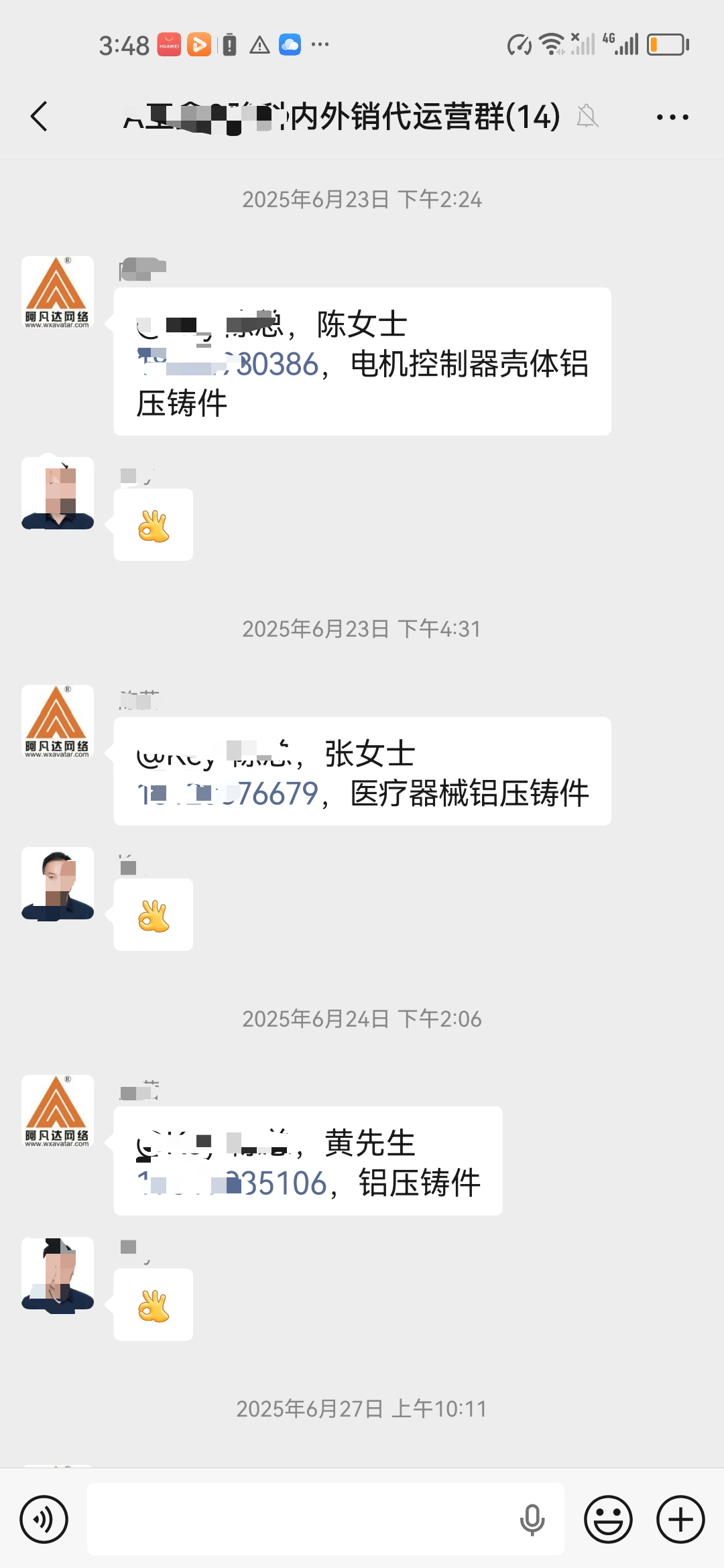724x1568 pixels.
Task: Tap phone number ending 35106
Action: click(235, 1183)
